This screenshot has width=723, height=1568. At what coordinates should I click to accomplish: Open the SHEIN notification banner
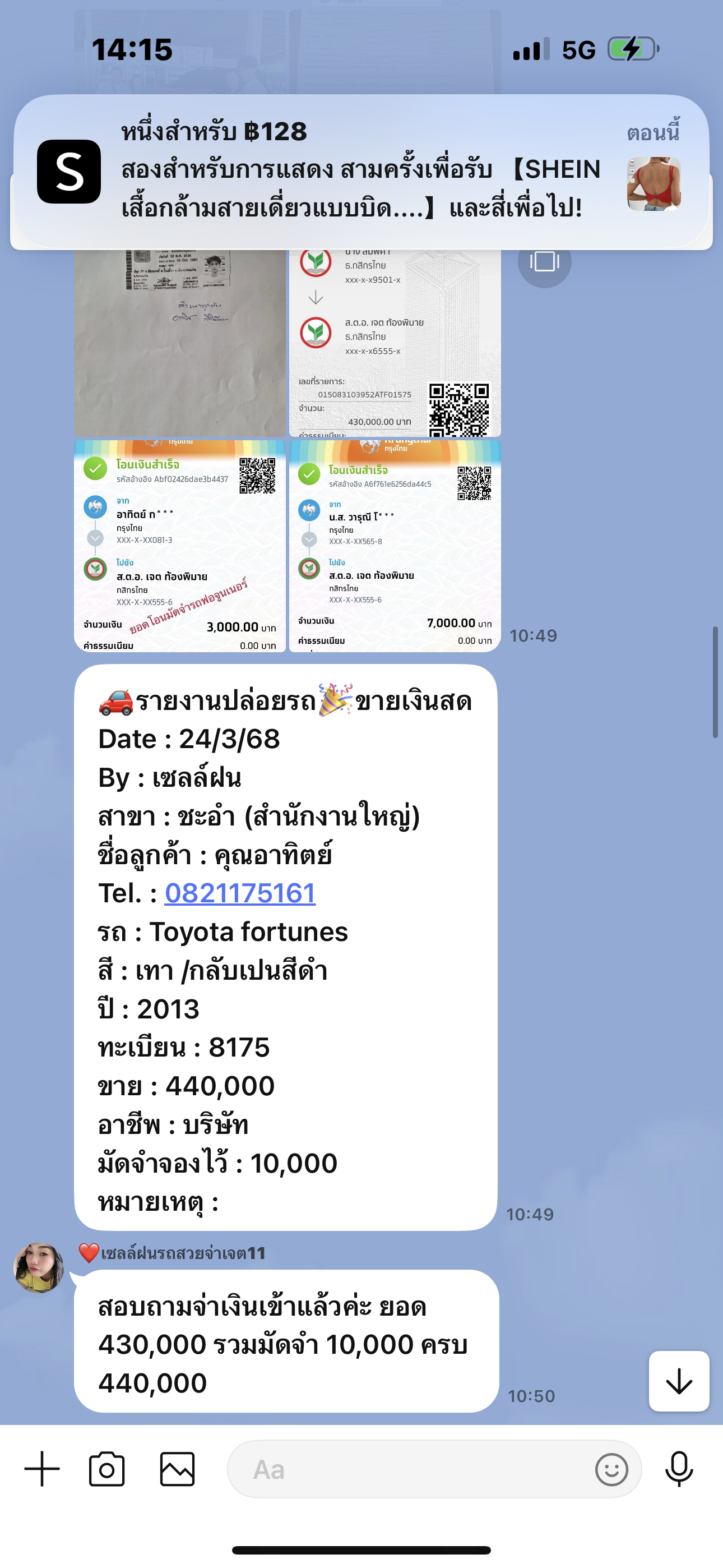[361, 172]
